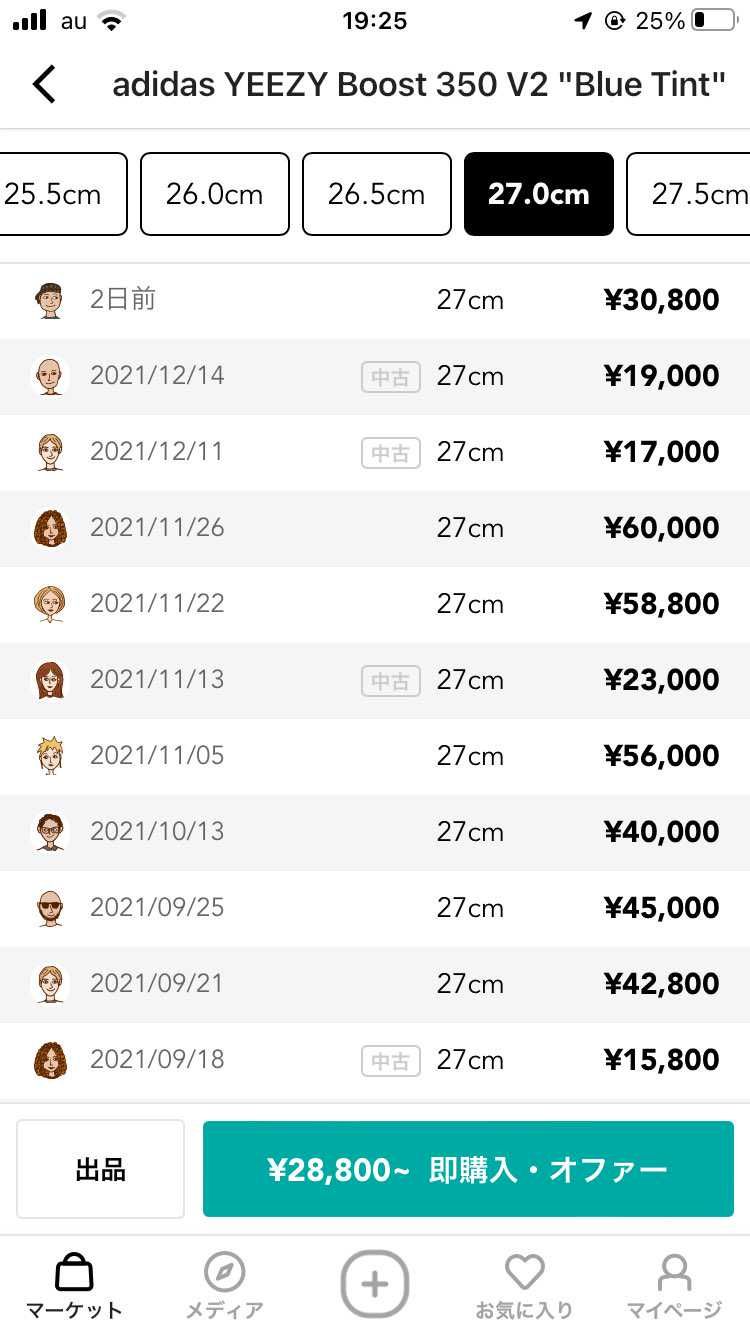Viewport: 750px width, 1334px height.
Task: Tap the avatar on the 2021/11/05 row
Action: pyautogui.click(x=49, y=755)
